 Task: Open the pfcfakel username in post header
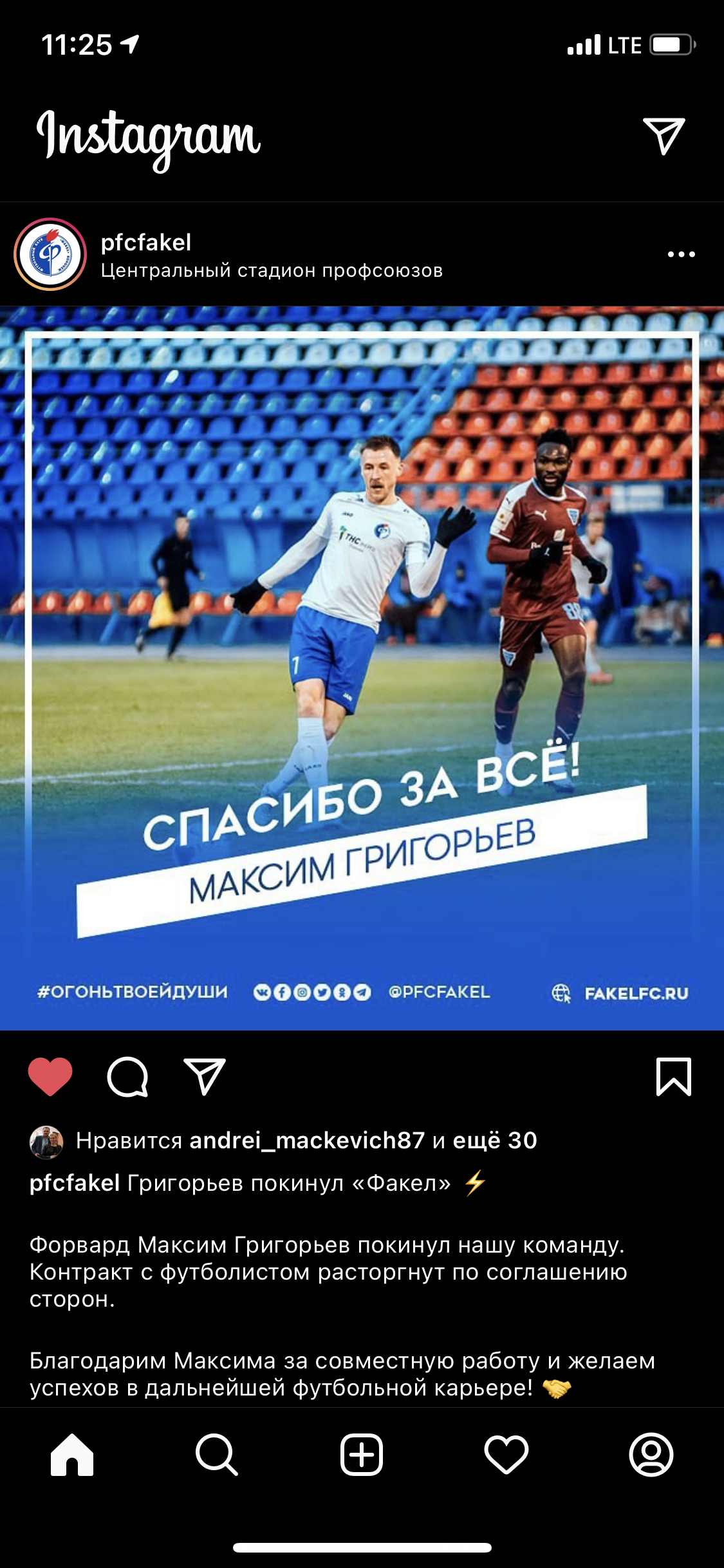tap(146, 243)
